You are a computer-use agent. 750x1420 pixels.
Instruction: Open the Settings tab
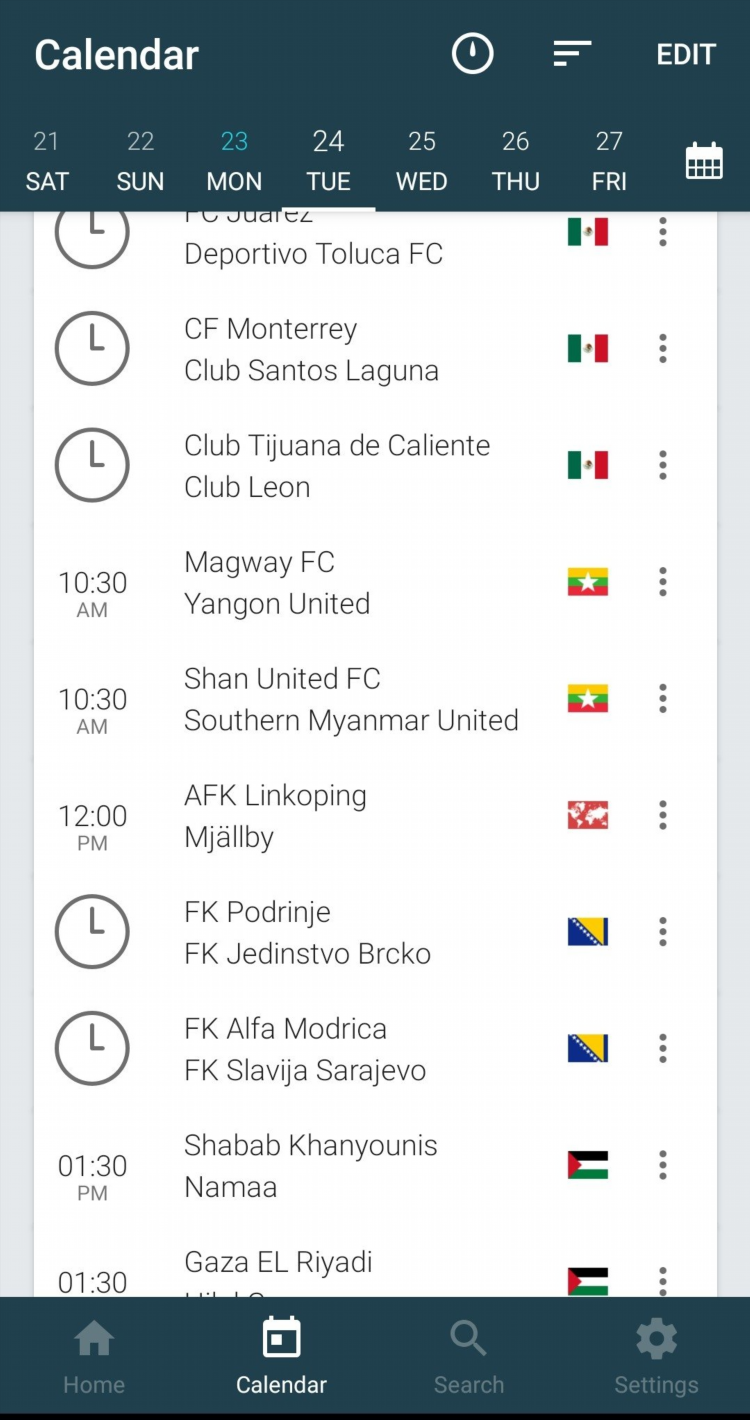[x=656, y=1358]
